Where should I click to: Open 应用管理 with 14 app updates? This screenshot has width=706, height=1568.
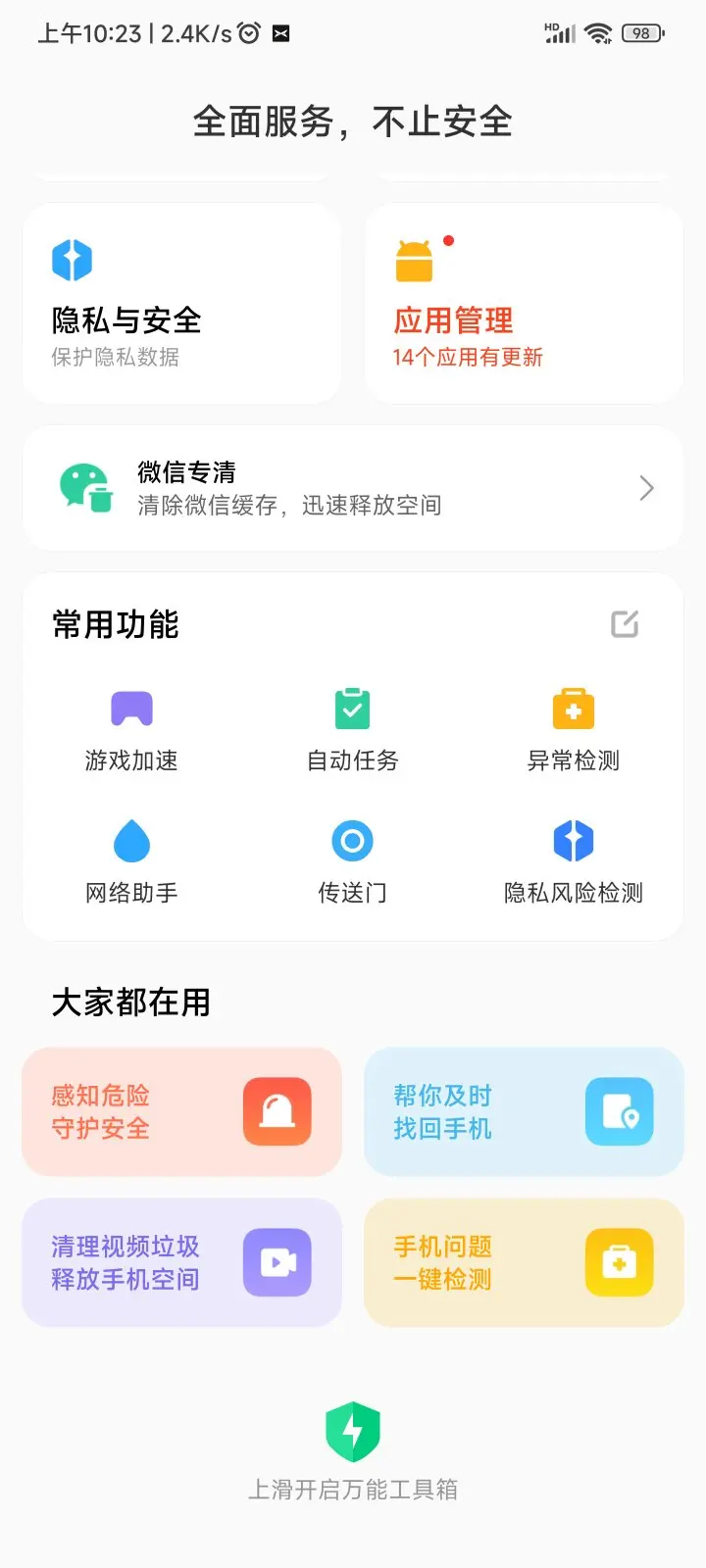point(525,303)
